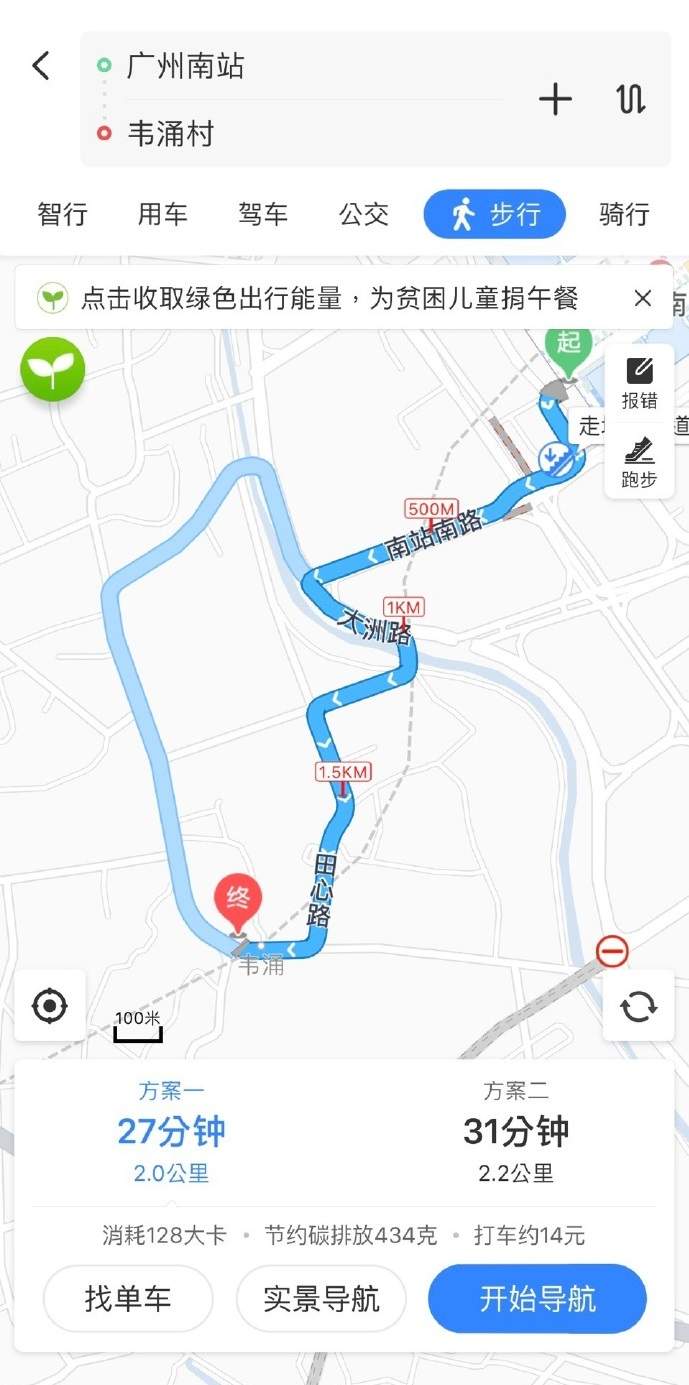The width and height of the screenshot is (689, 1385).
Task: Select the 步行 walking tab
Action: point(495,214)
